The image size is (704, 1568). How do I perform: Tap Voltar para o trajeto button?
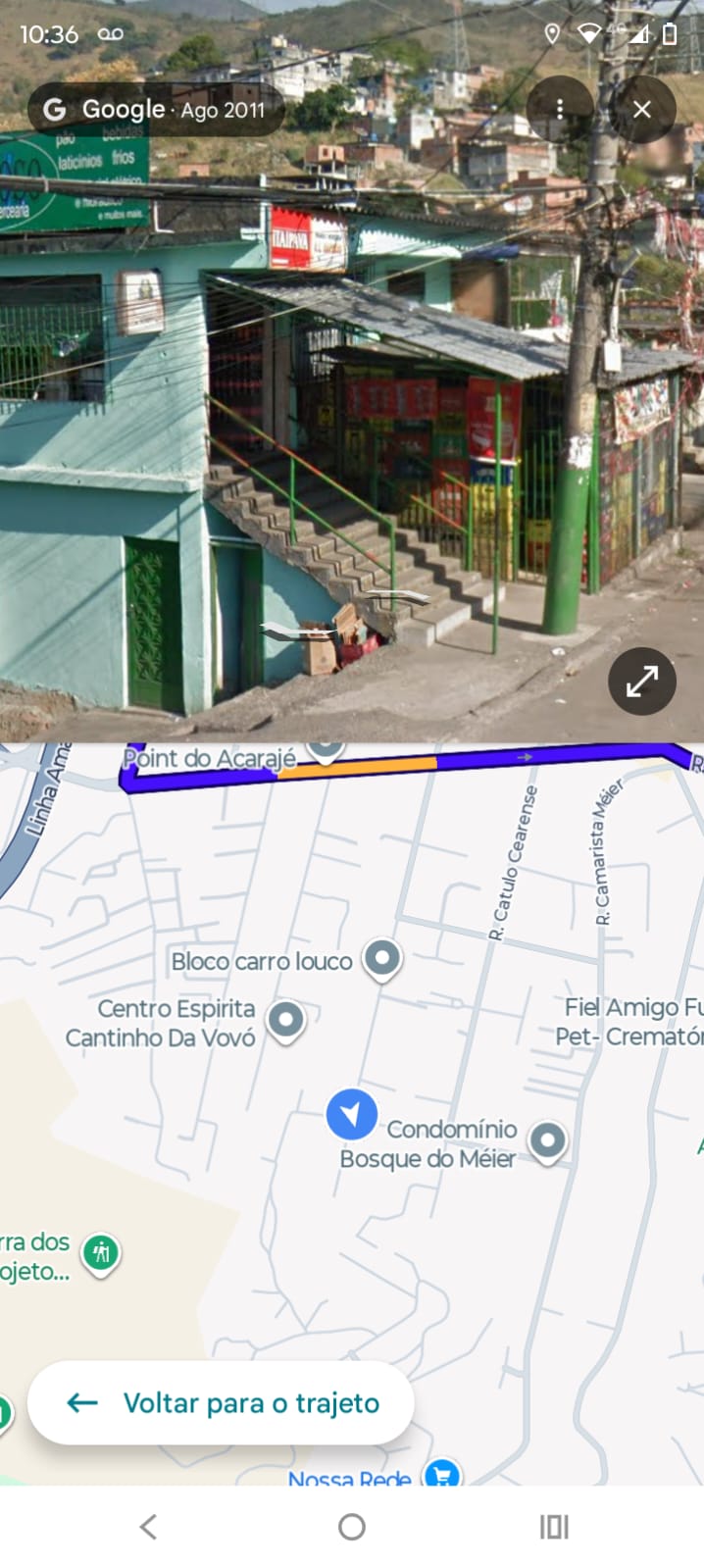(221, 1402)
